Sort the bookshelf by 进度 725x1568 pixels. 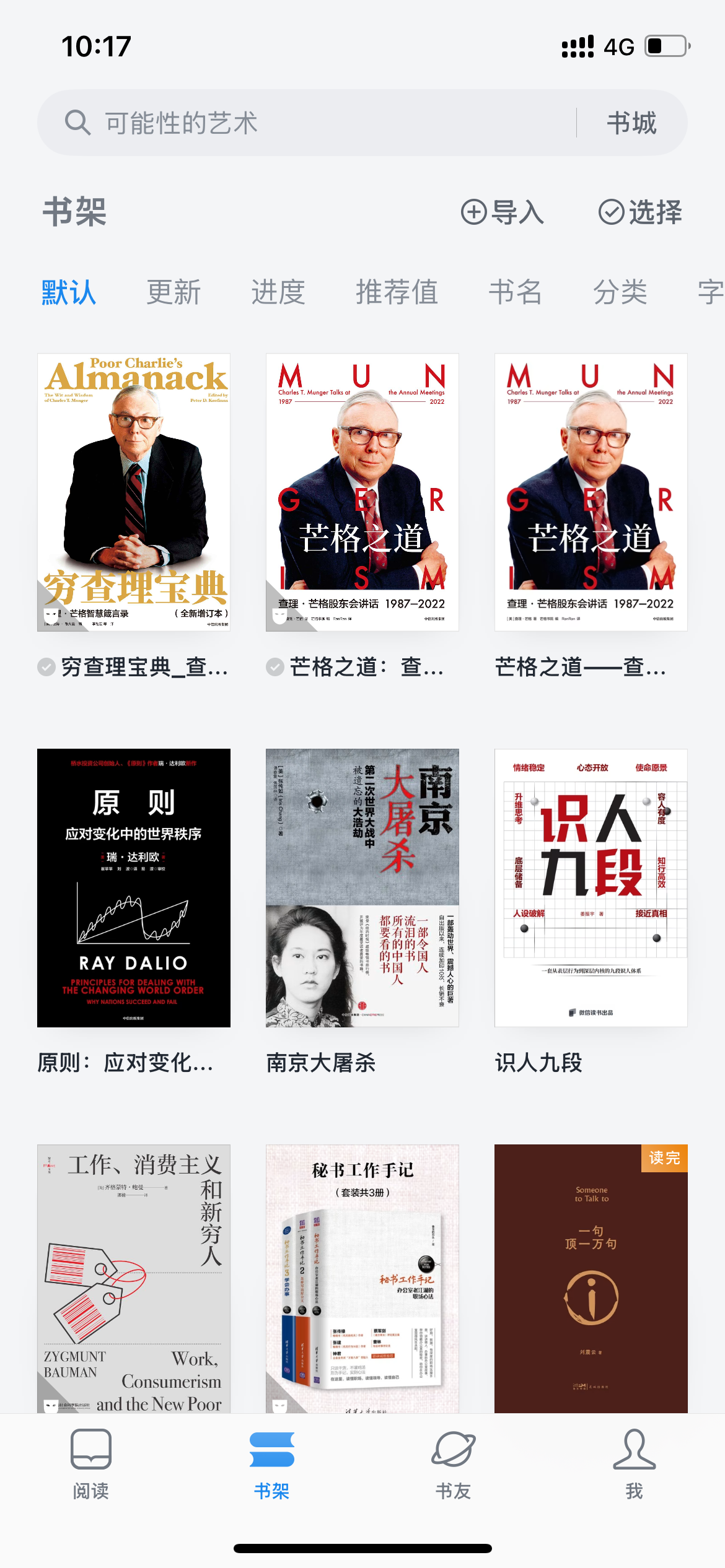pos(278,292)
